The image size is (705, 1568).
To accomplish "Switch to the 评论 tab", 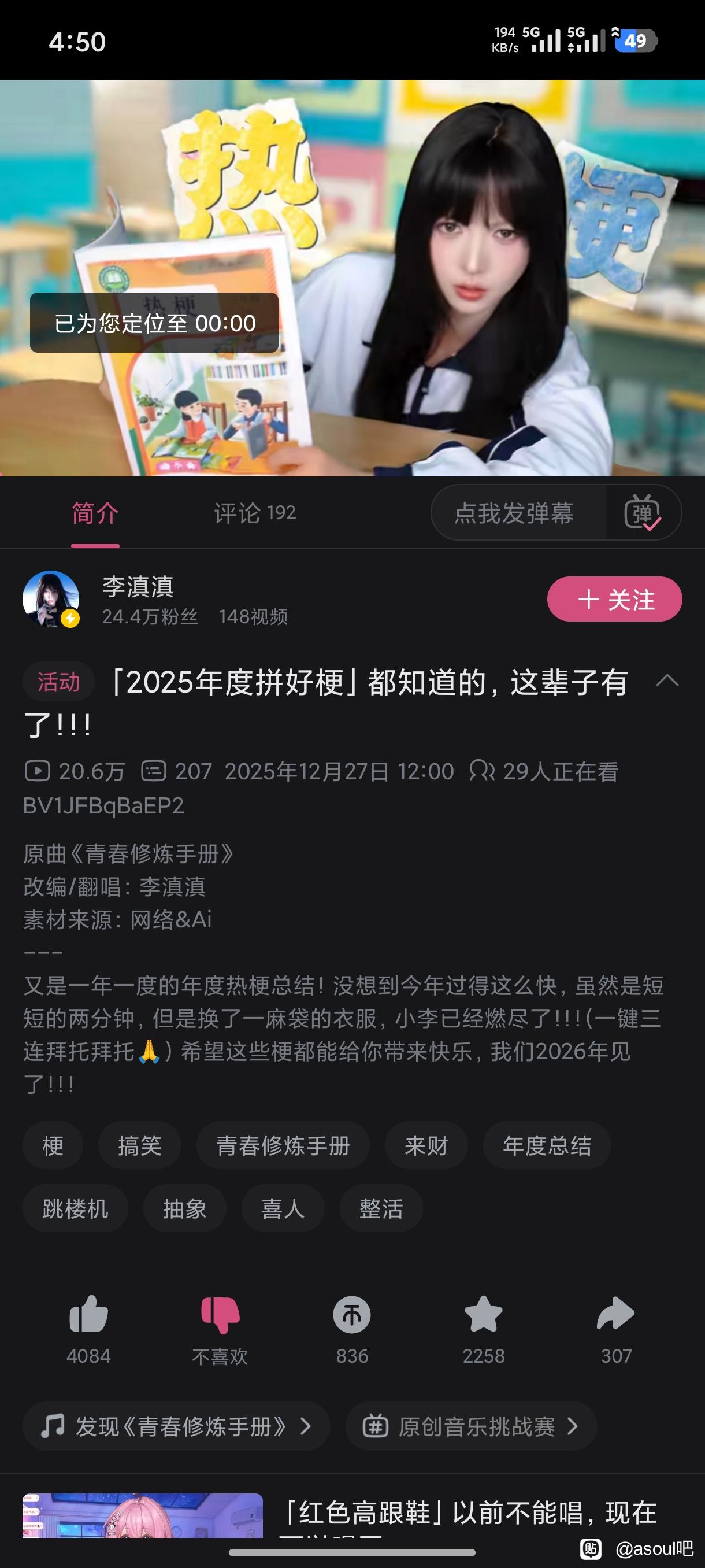I will pos(254,513).
